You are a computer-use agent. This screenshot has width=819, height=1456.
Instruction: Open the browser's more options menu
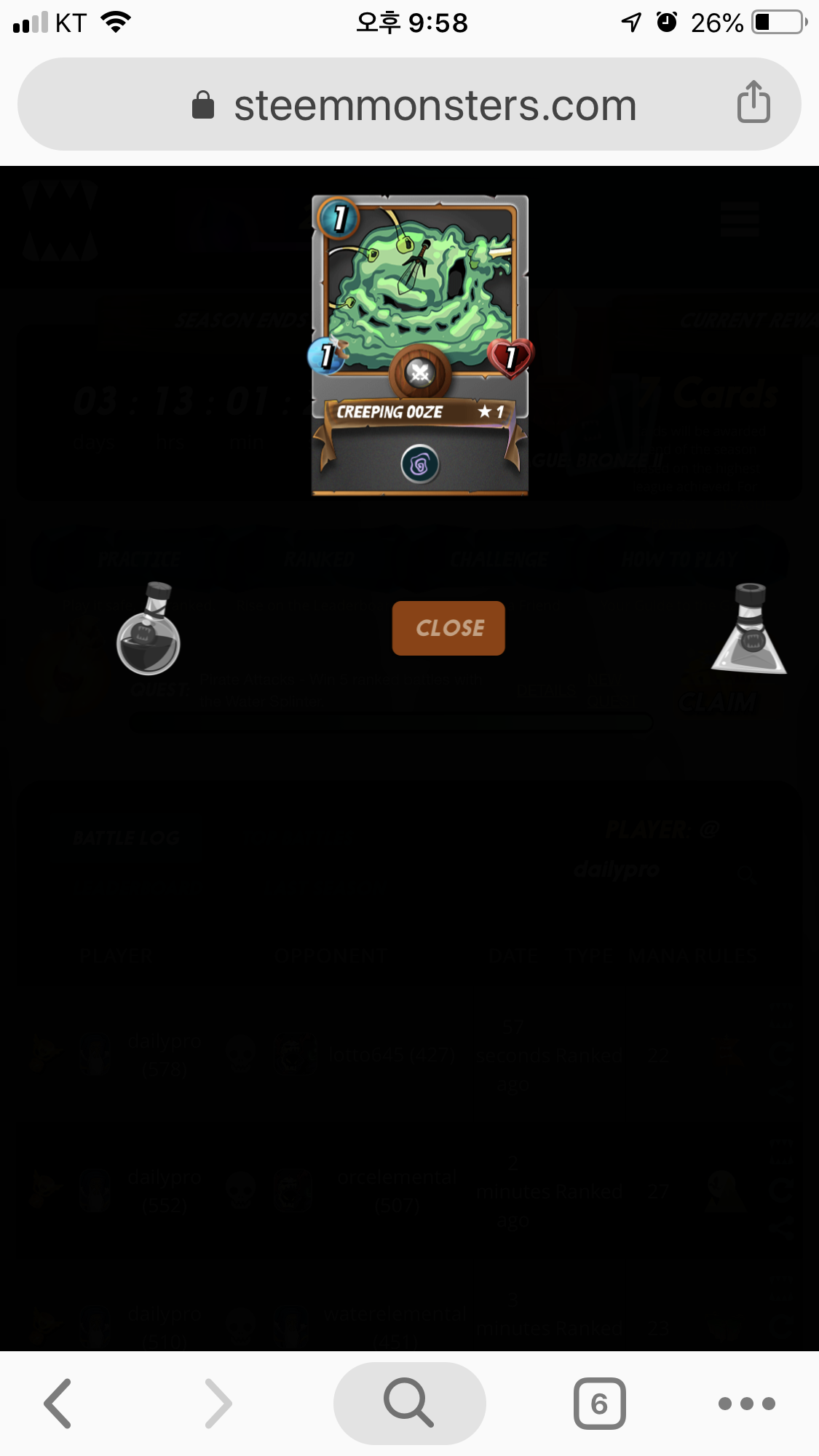tap(746, 1403)
